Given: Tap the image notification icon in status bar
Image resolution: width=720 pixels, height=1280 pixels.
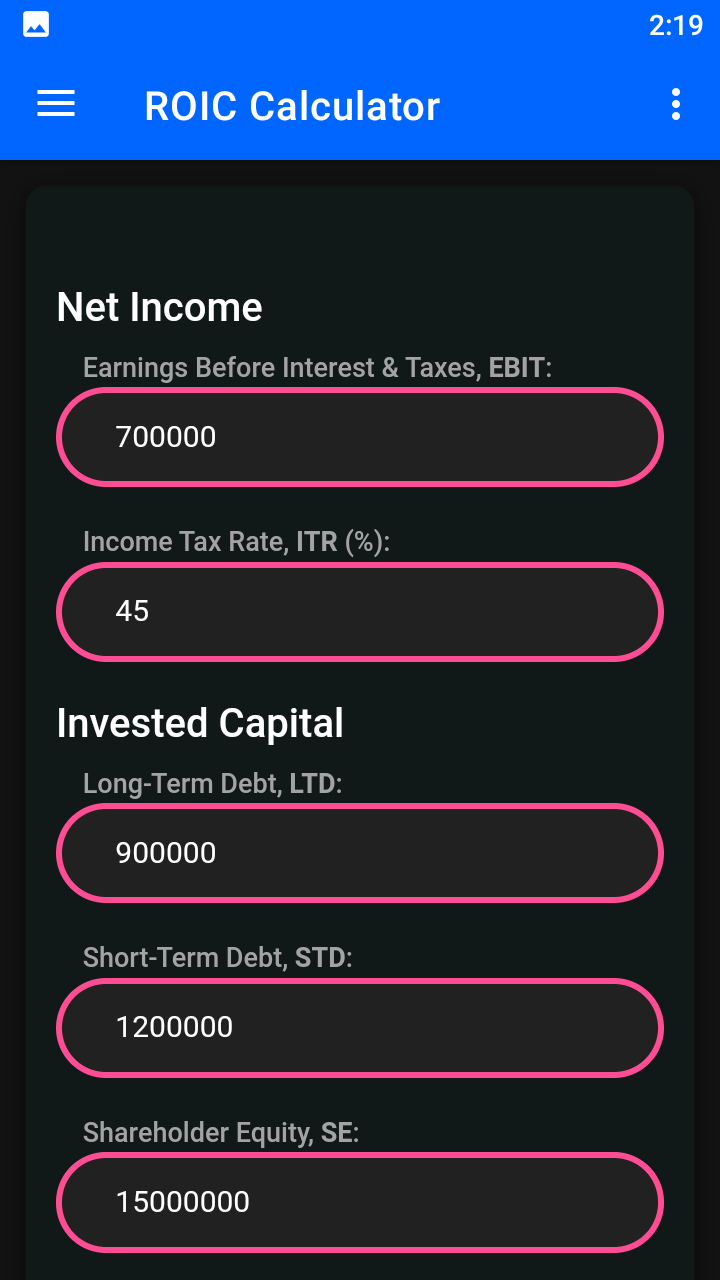Looking at the screenshot, I should tap(34, 22).
